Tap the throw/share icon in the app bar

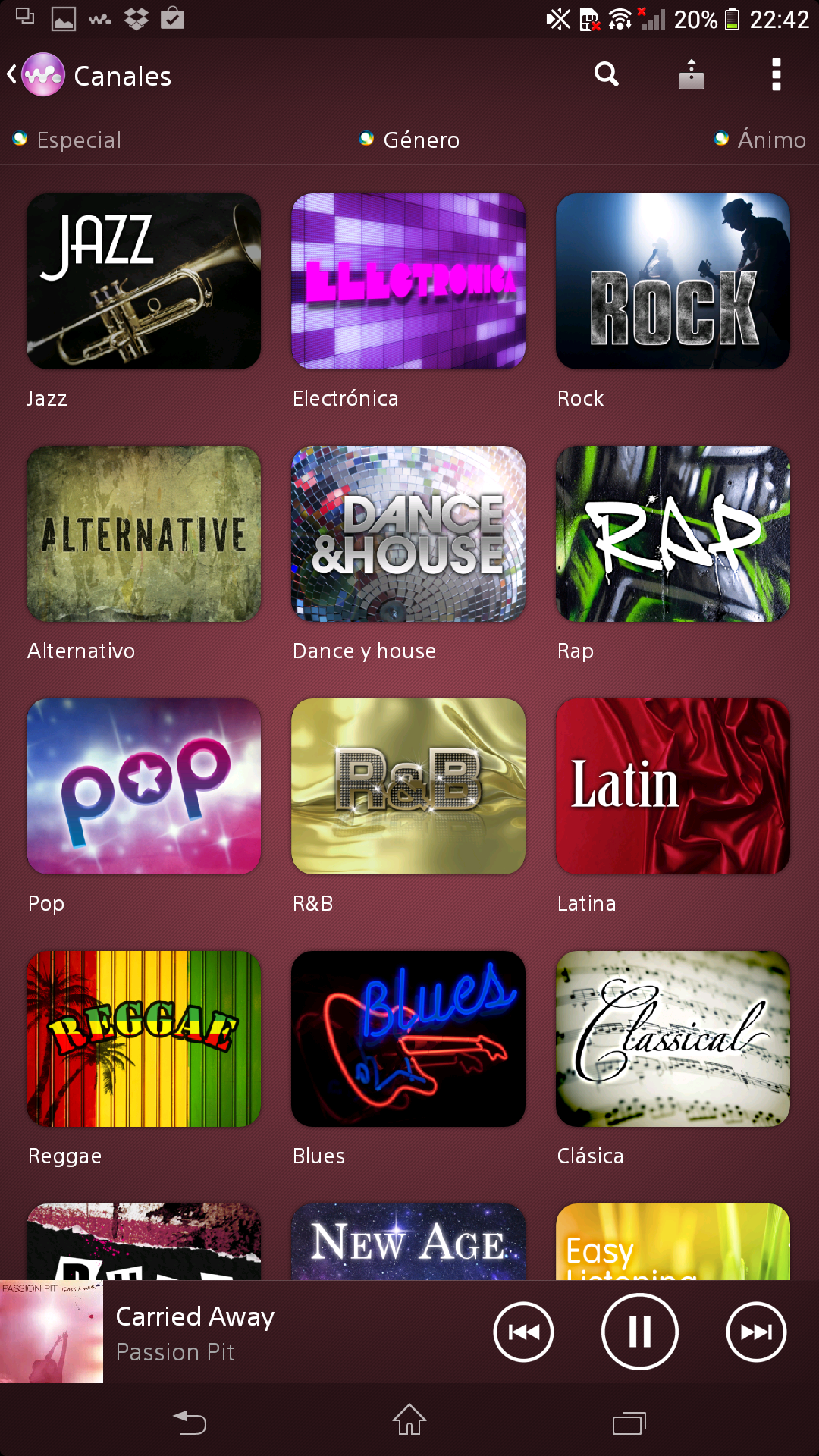(691, 75)
